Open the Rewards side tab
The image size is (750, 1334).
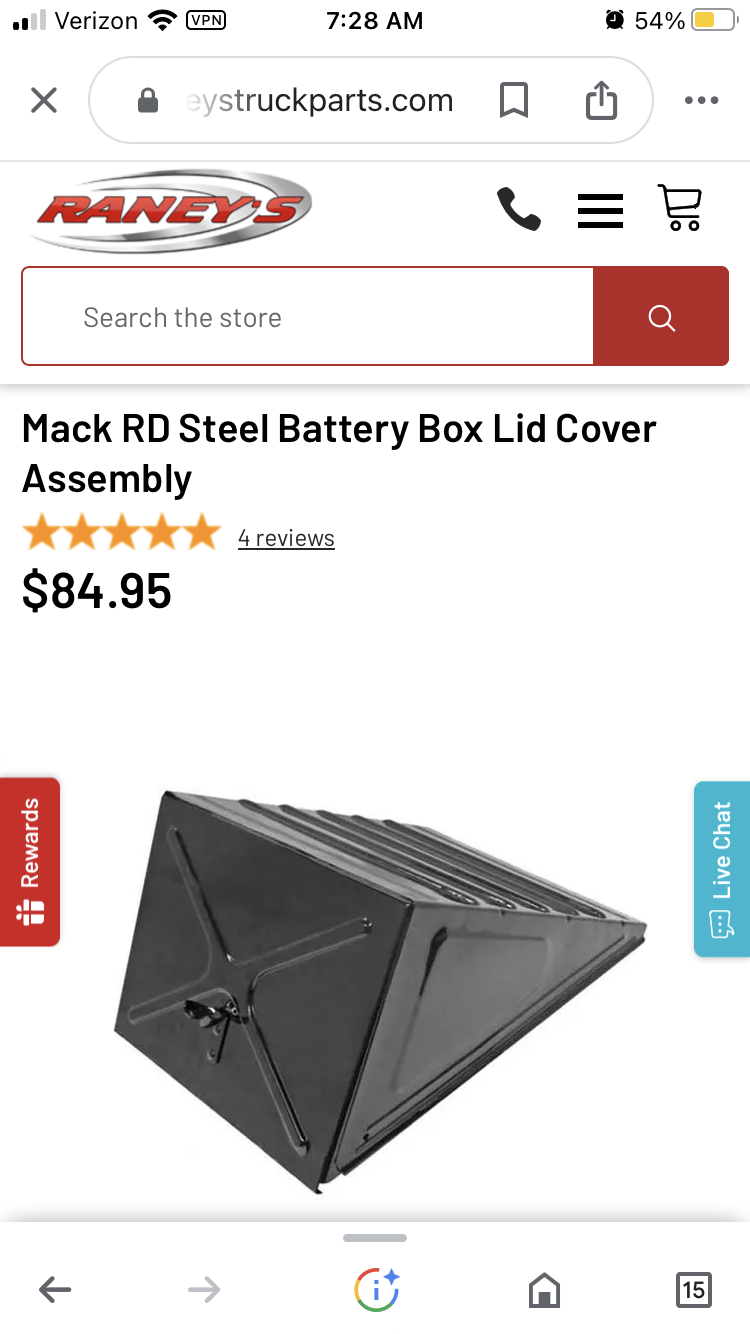coord(30,861)
